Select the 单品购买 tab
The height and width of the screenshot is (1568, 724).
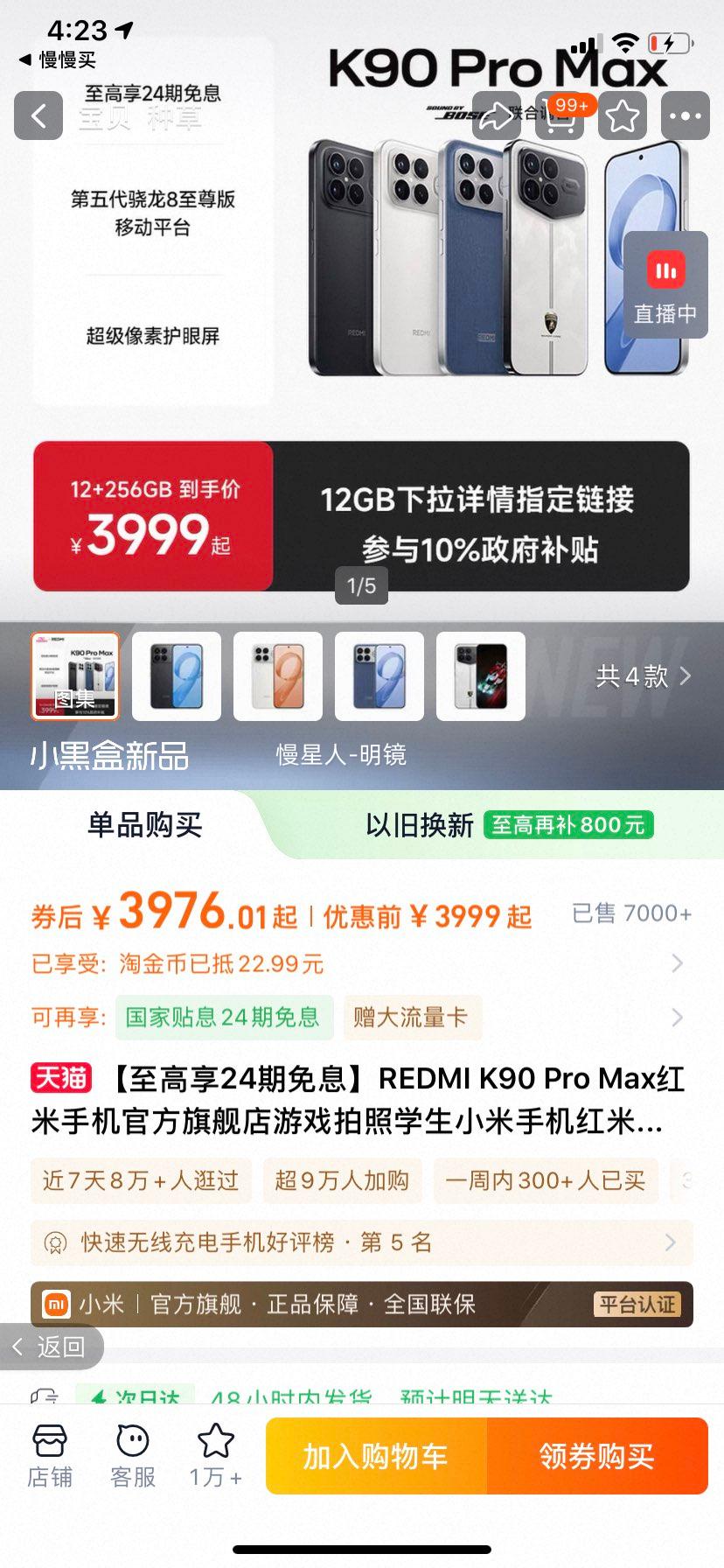click(x=145, y=826)
